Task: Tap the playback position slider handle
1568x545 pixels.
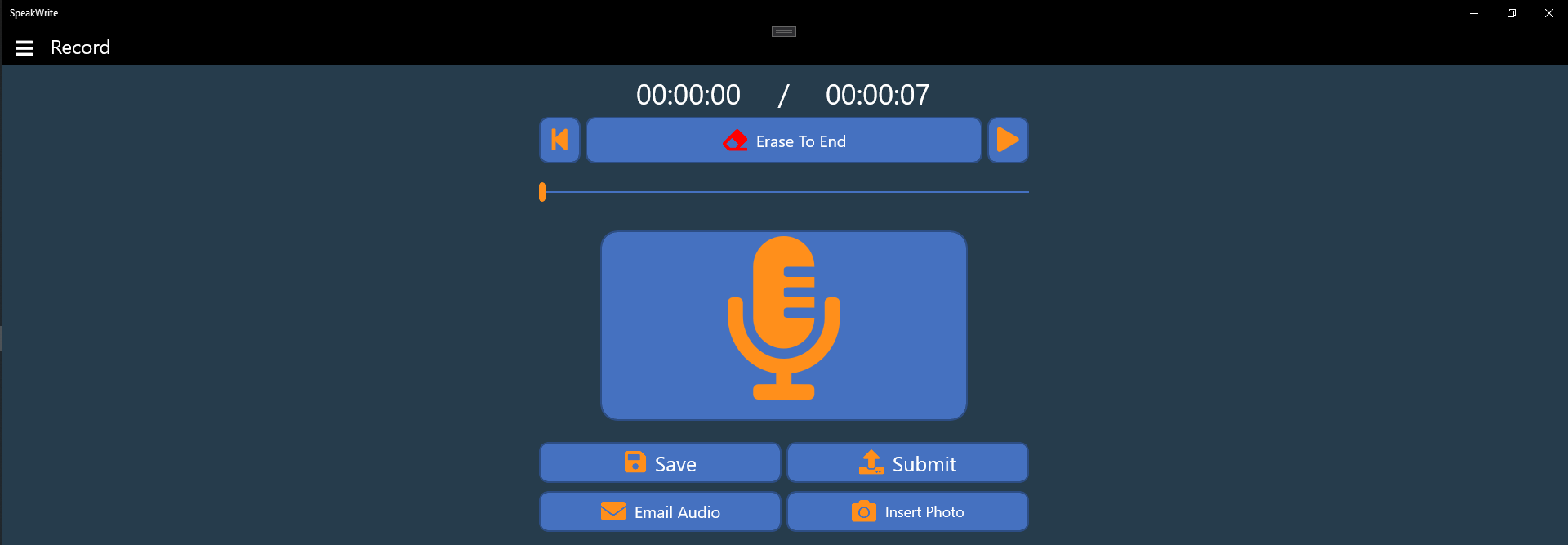Action: (x=542, y=192)
